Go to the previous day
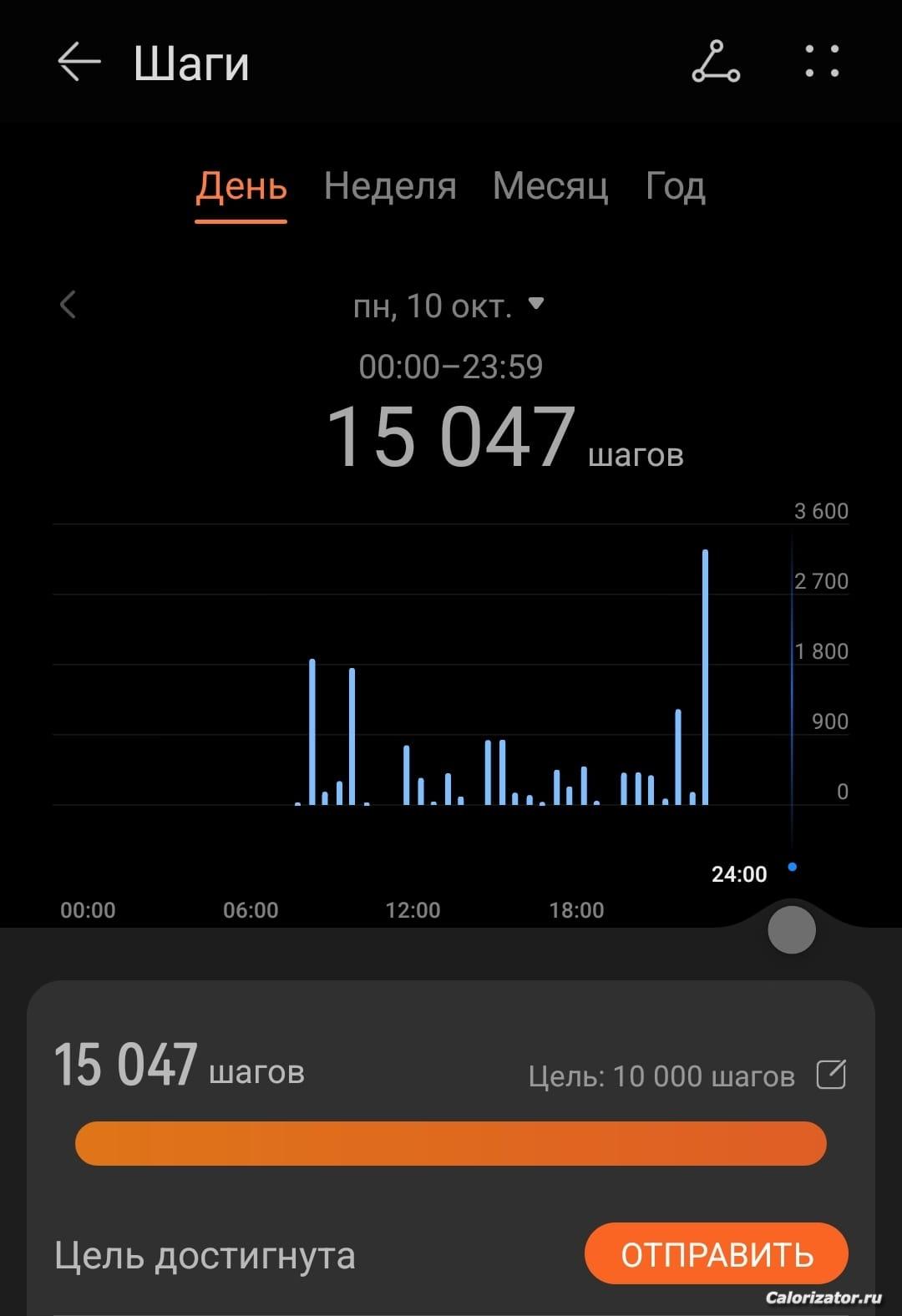902x1316 pixels. click(68, 305)
